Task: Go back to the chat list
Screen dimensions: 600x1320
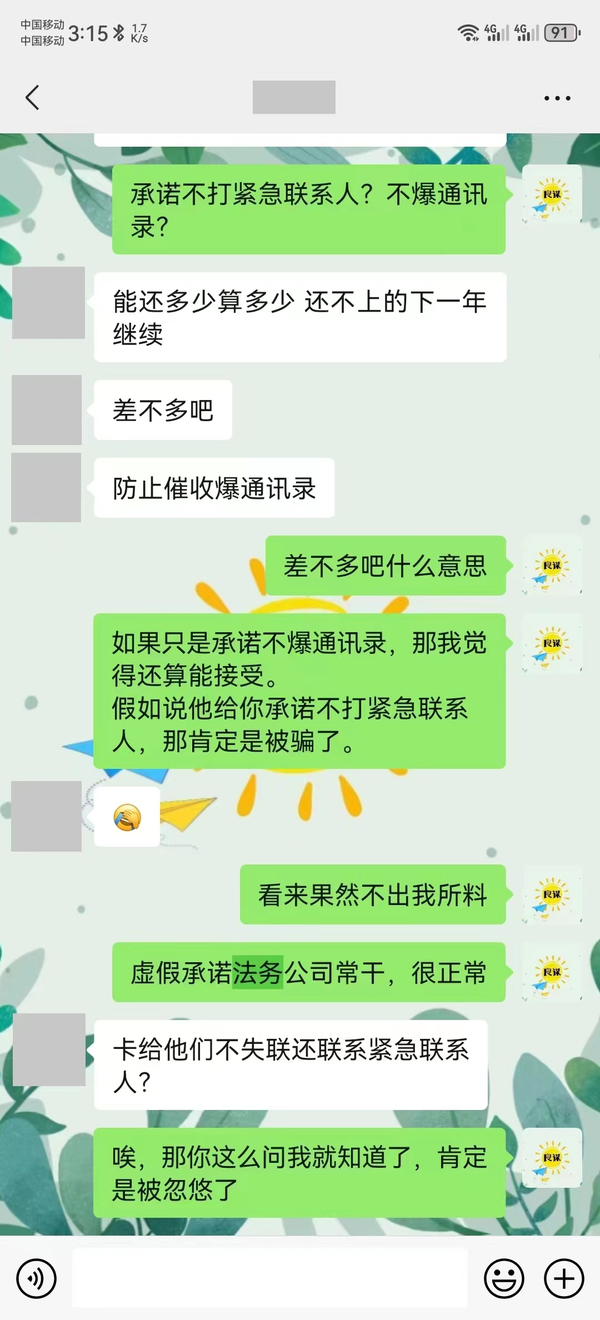Action: coord(32,97)
